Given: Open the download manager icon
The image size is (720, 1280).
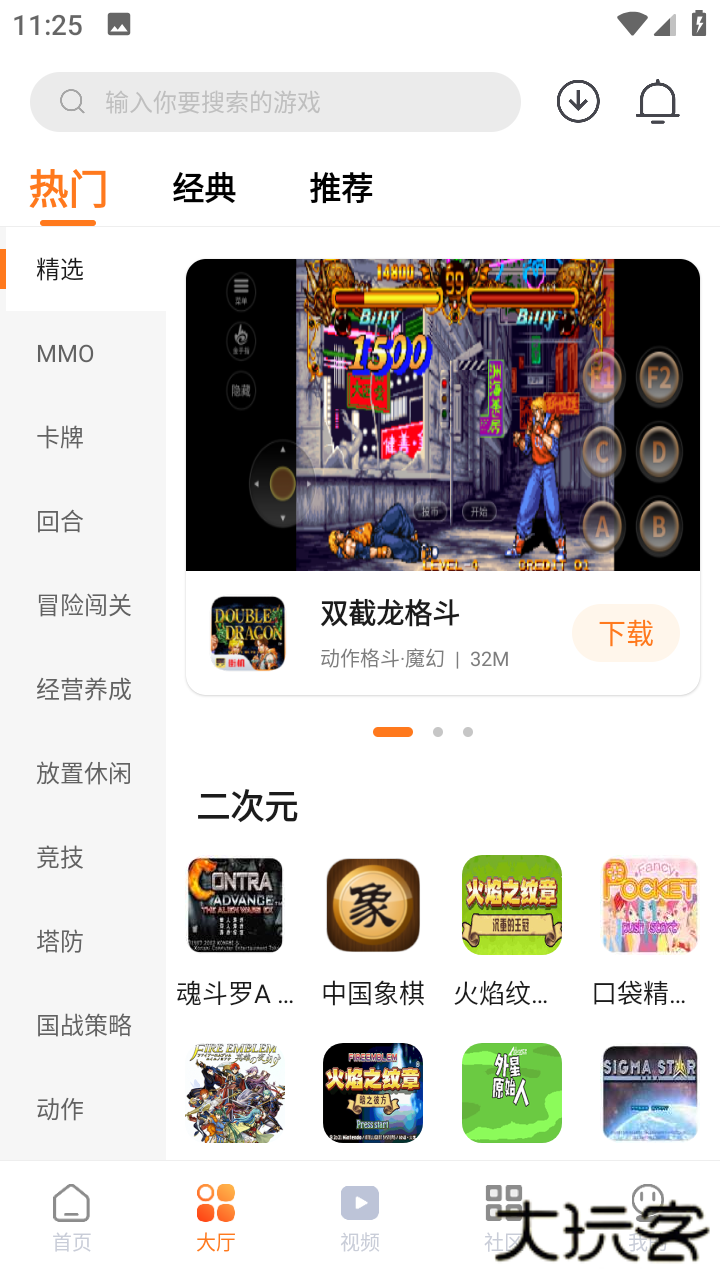Looking at the screenshot, I should (577, 101).
